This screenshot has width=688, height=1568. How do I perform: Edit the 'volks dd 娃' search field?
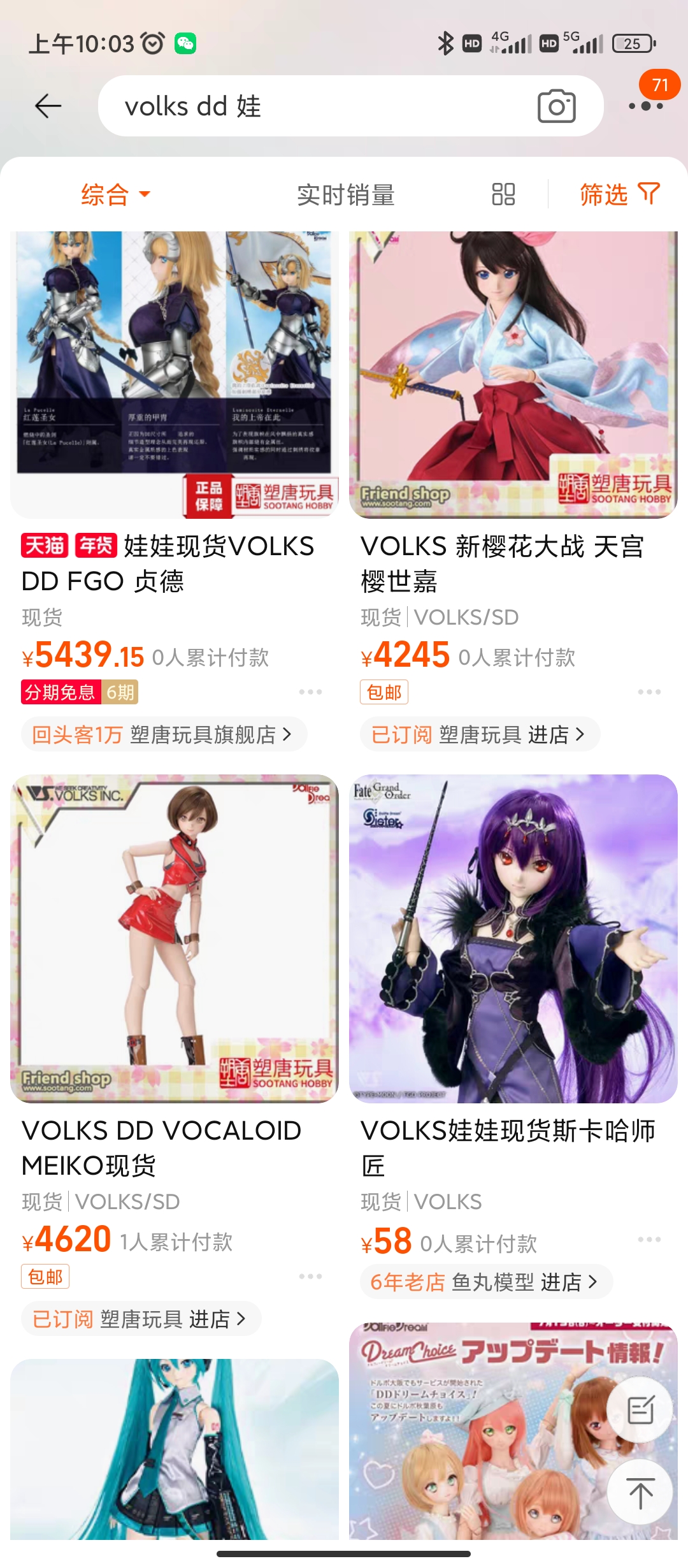point(319,106)
